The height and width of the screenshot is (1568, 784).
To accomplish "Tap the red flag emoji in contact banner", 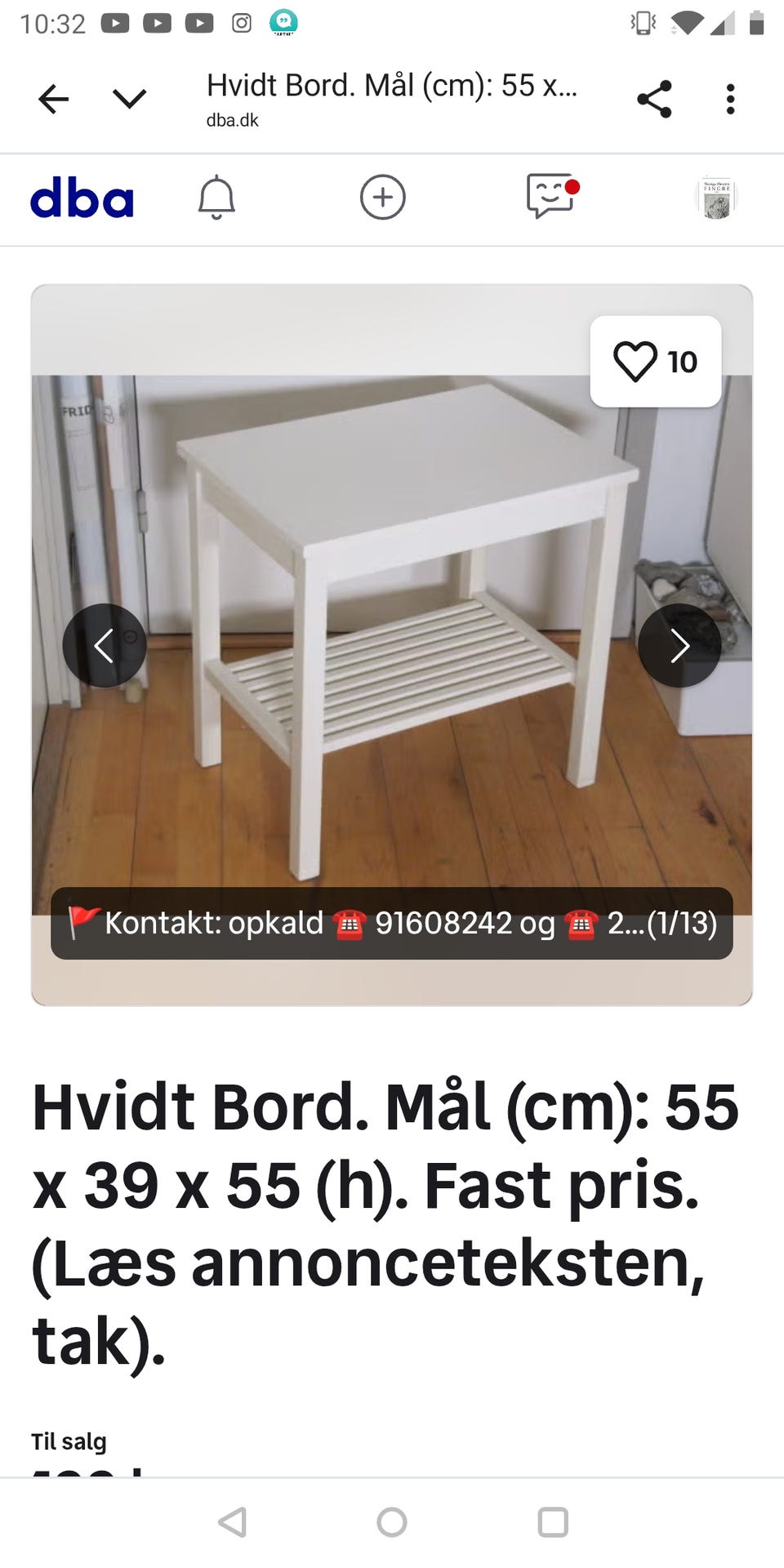I will click(80, 923).
